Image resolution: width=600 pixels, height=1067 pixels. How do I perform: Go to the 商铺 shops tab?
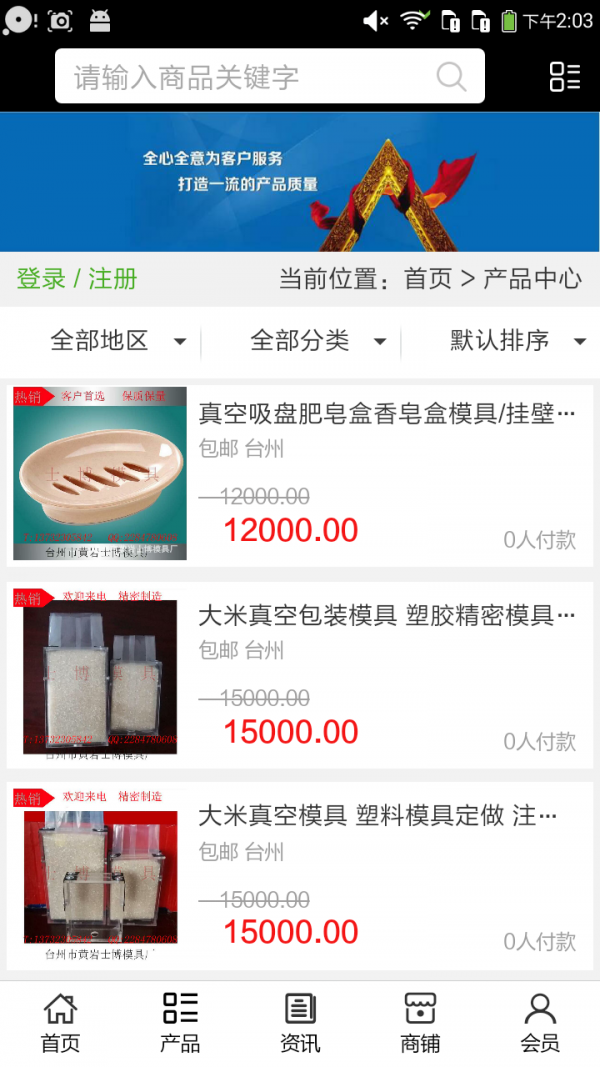tap(420, 1023)
